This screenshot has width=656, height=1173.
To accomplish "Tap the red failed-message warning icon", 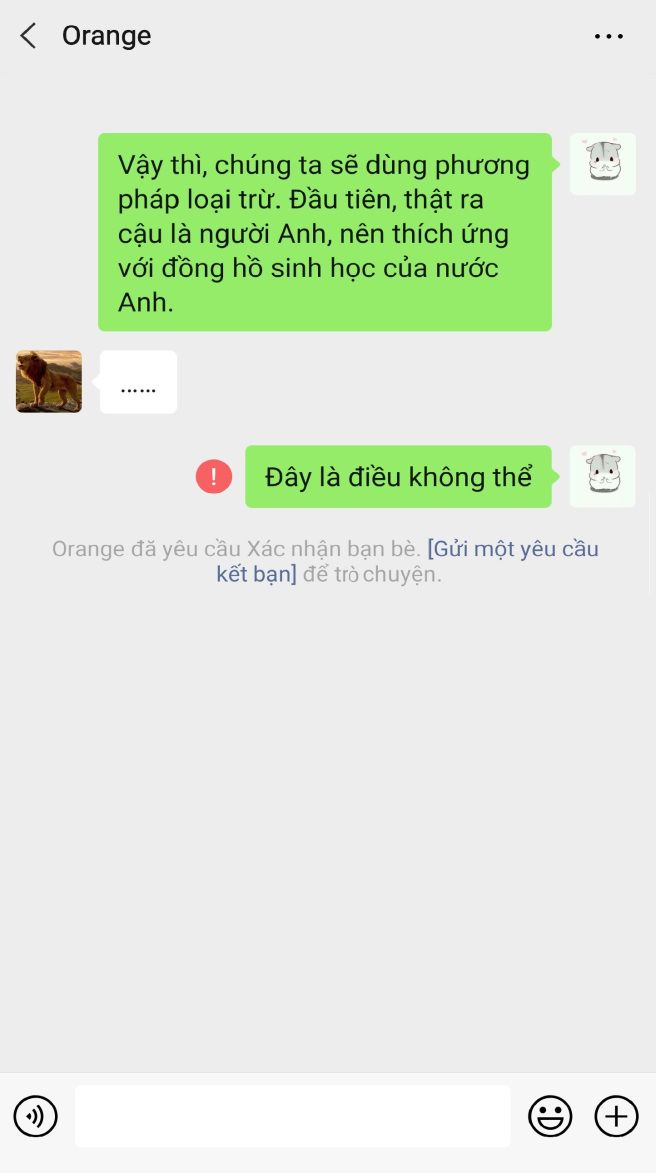I will click(x=214, y=476).
